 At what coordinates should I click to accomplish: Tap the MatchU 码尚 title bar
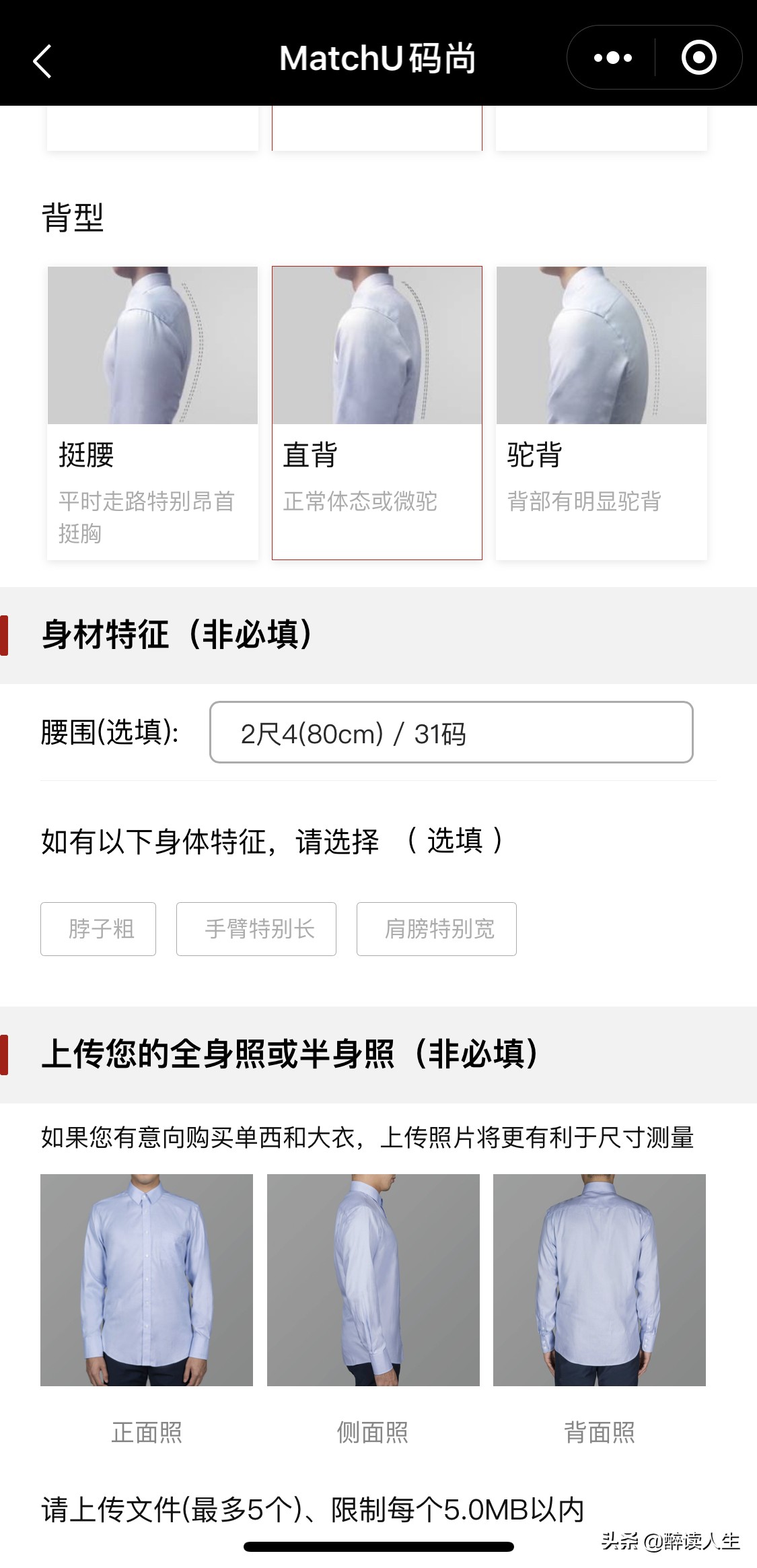coord(378,57)
